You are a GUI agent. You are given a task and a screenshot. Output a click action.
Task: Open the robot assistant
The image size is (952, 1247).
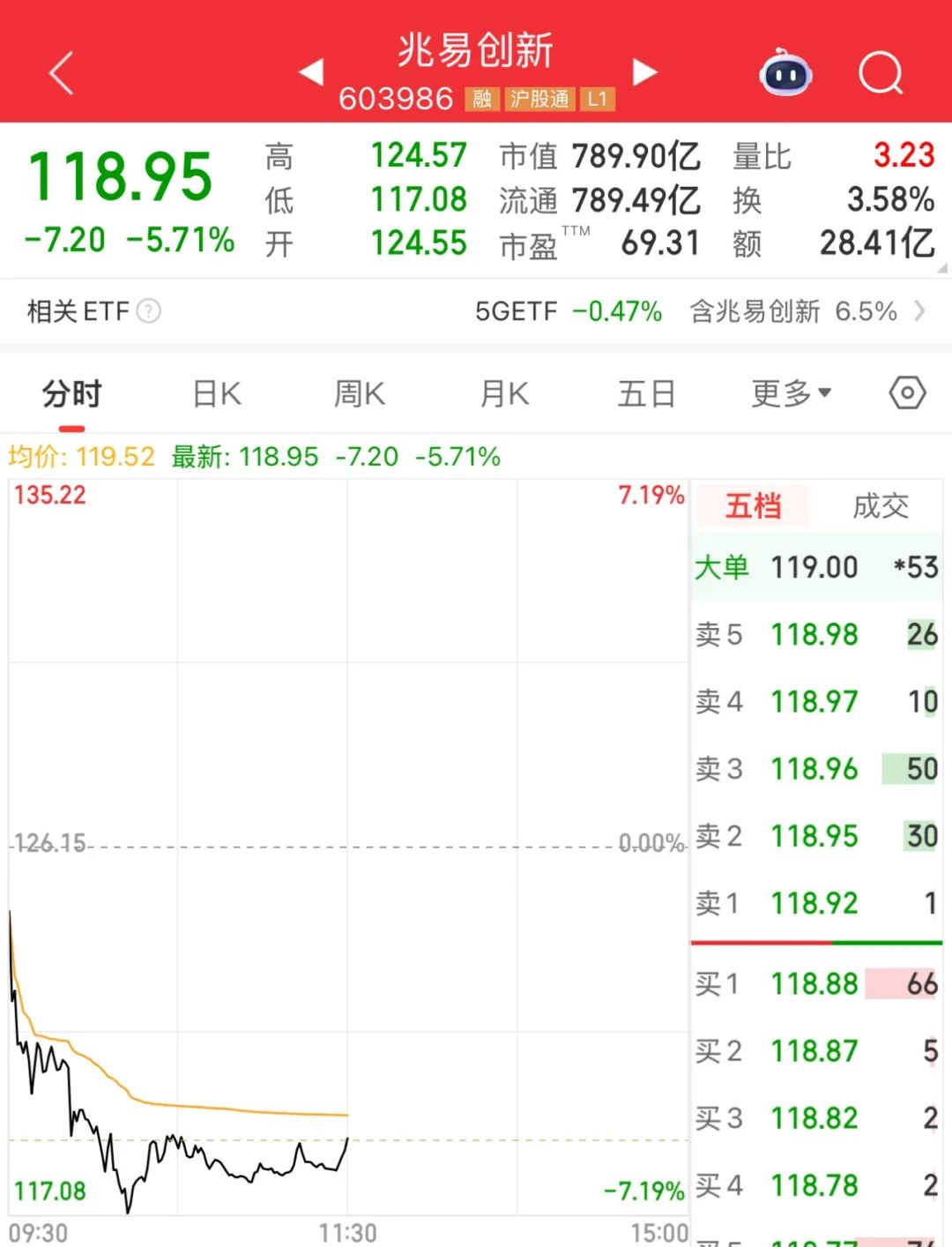point(785,72)
